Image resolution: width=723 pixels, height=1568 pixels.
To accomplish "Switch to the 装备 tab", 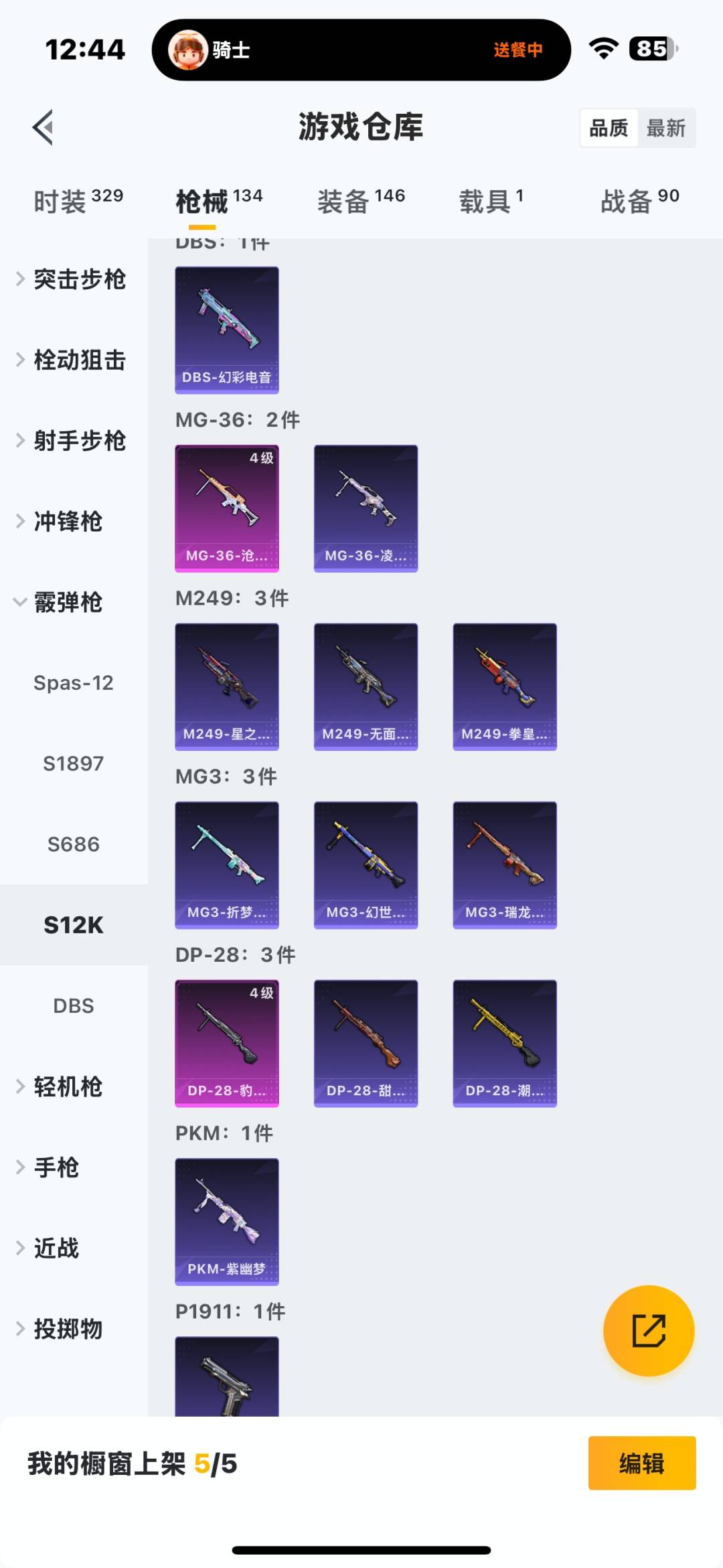I will 341,201.
